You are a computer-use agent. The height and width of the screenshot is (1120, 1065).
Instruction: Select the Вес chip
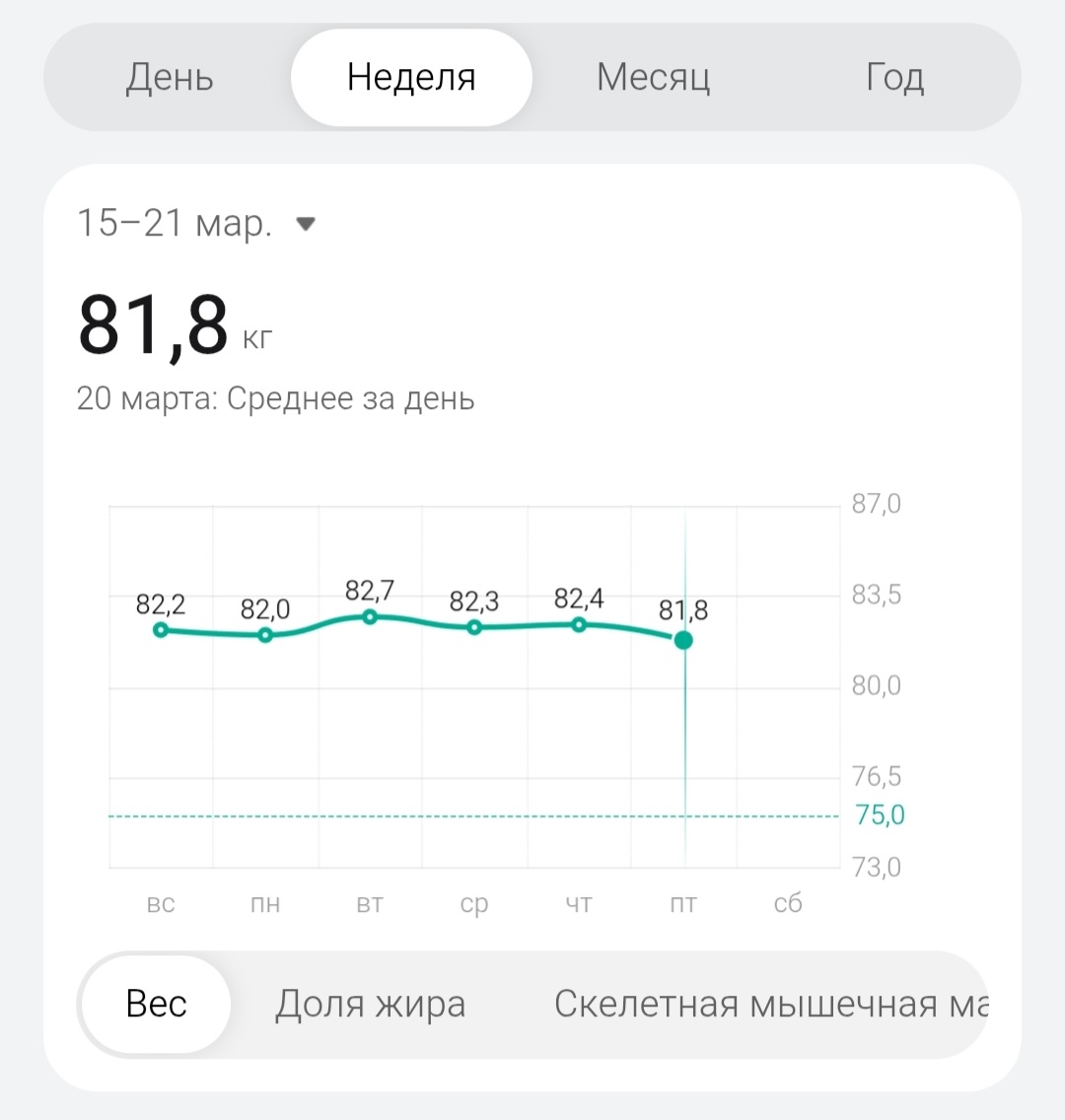coord(155,1003)
